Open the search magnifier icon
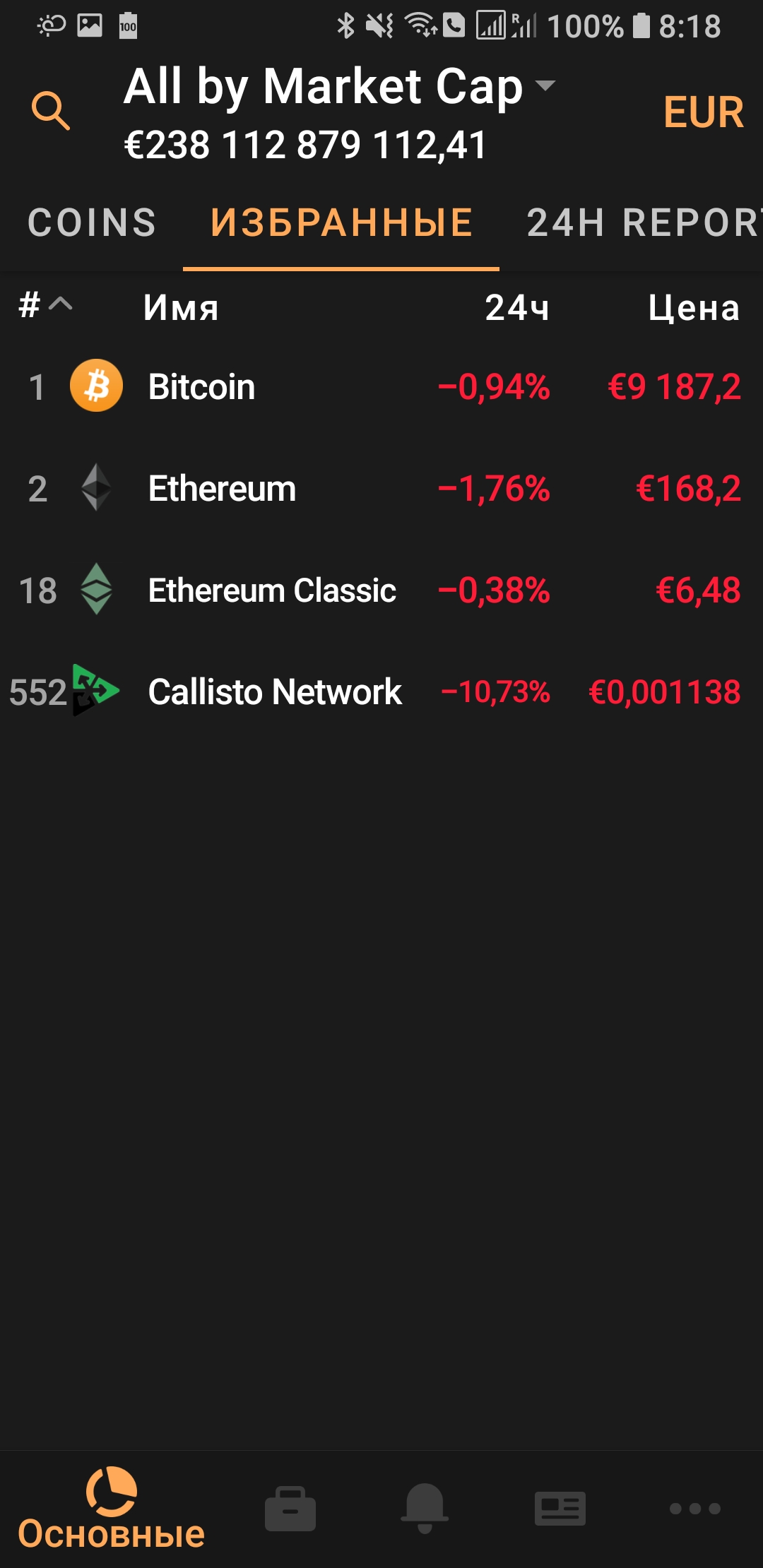763x1568 pixels. click(x=51, y=111)
